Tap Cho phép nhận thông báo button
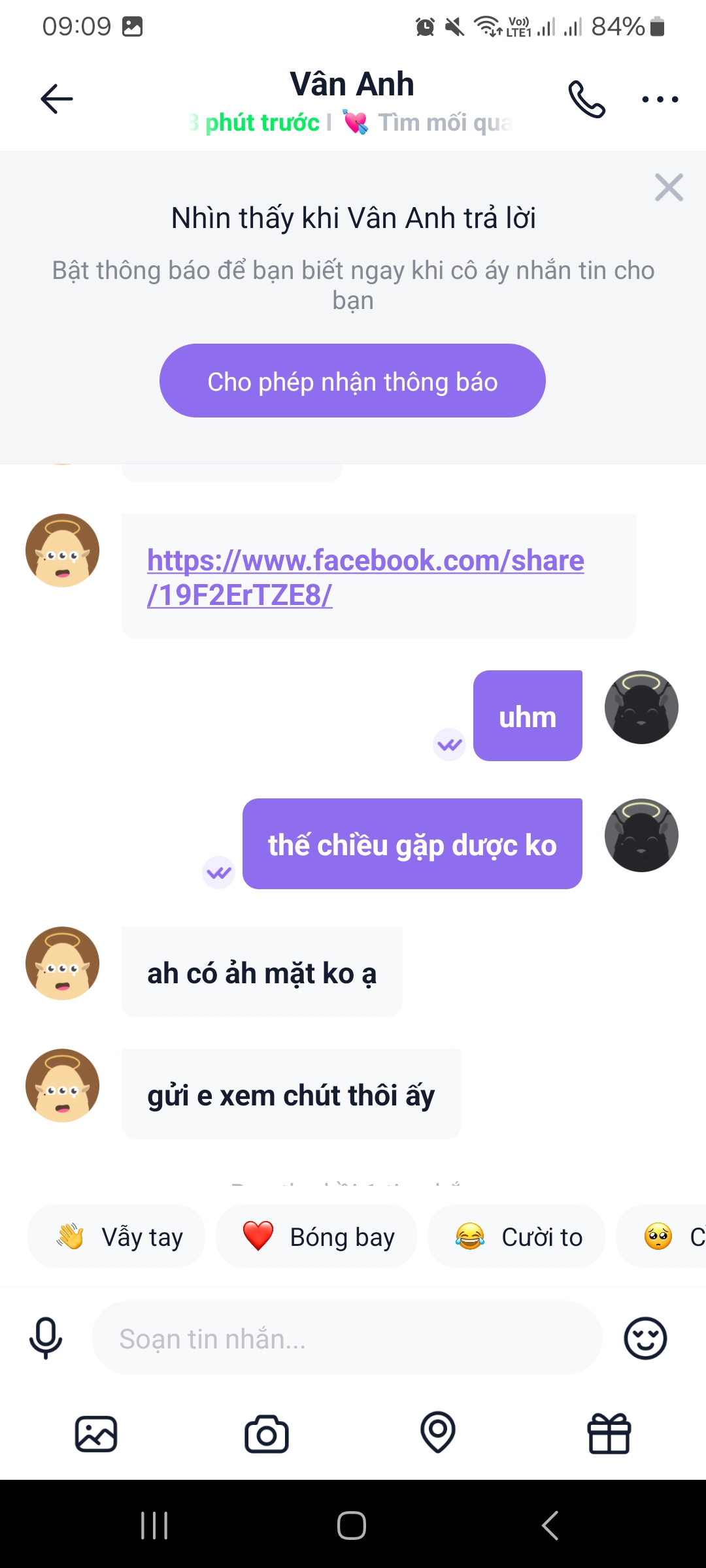706x1568 pixels. click(352, 381)
